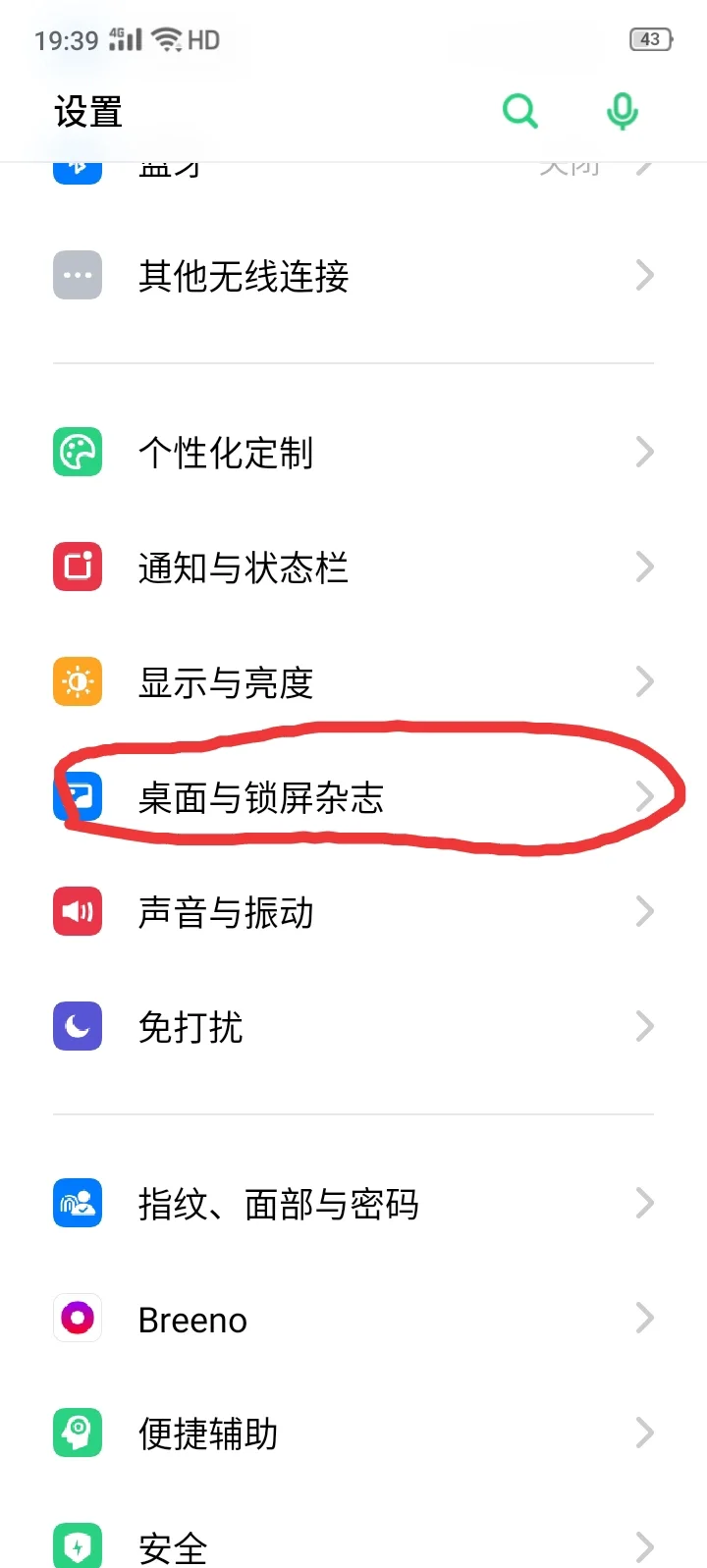The image size is (707, 1568).
Task: Expand 免打扰 via its chevron
Action: 643,1026
